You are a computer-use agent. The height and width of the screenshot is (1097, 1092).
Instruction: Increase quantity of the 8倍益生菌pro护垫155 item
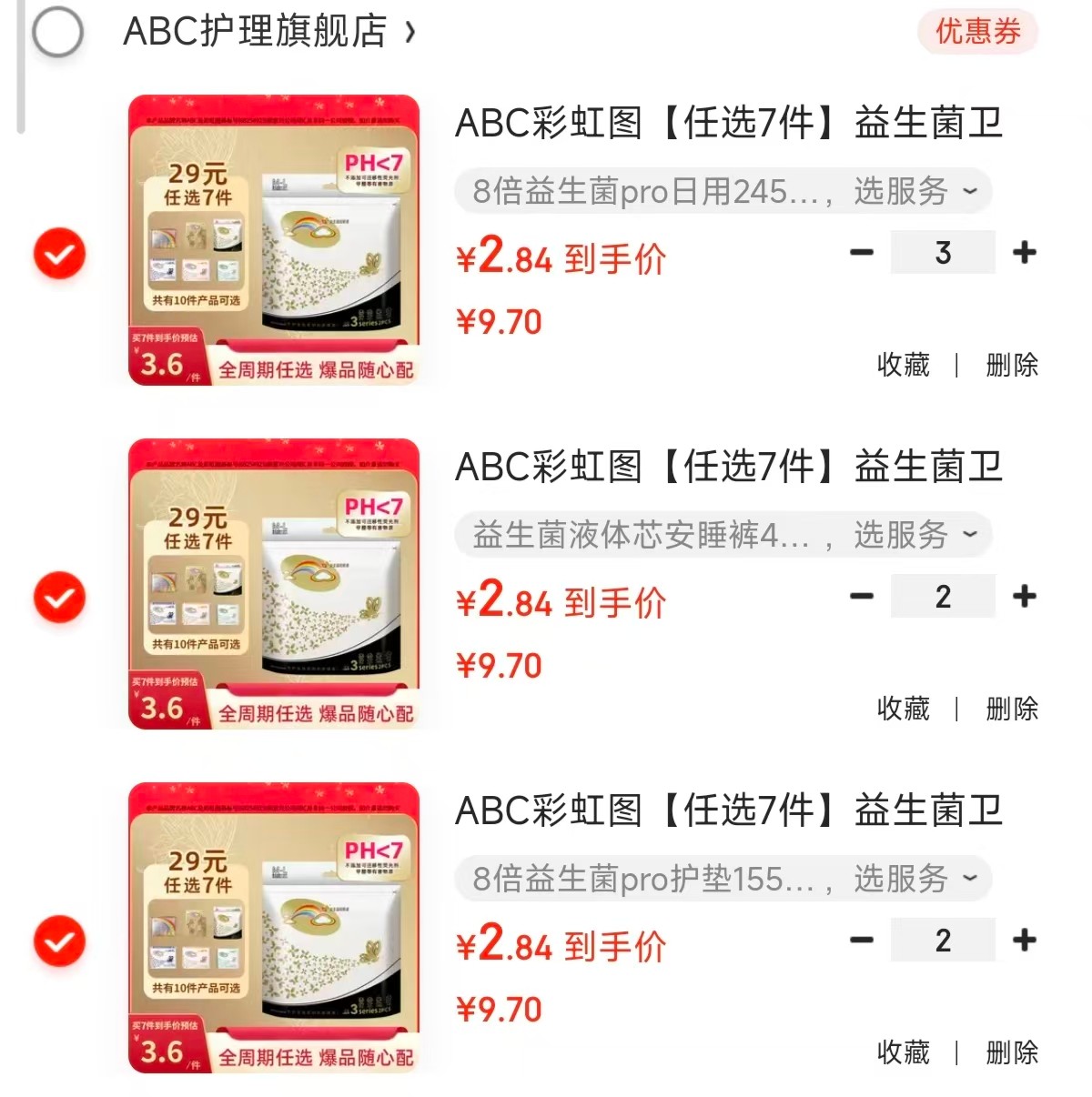click(x=1025, y=941)
